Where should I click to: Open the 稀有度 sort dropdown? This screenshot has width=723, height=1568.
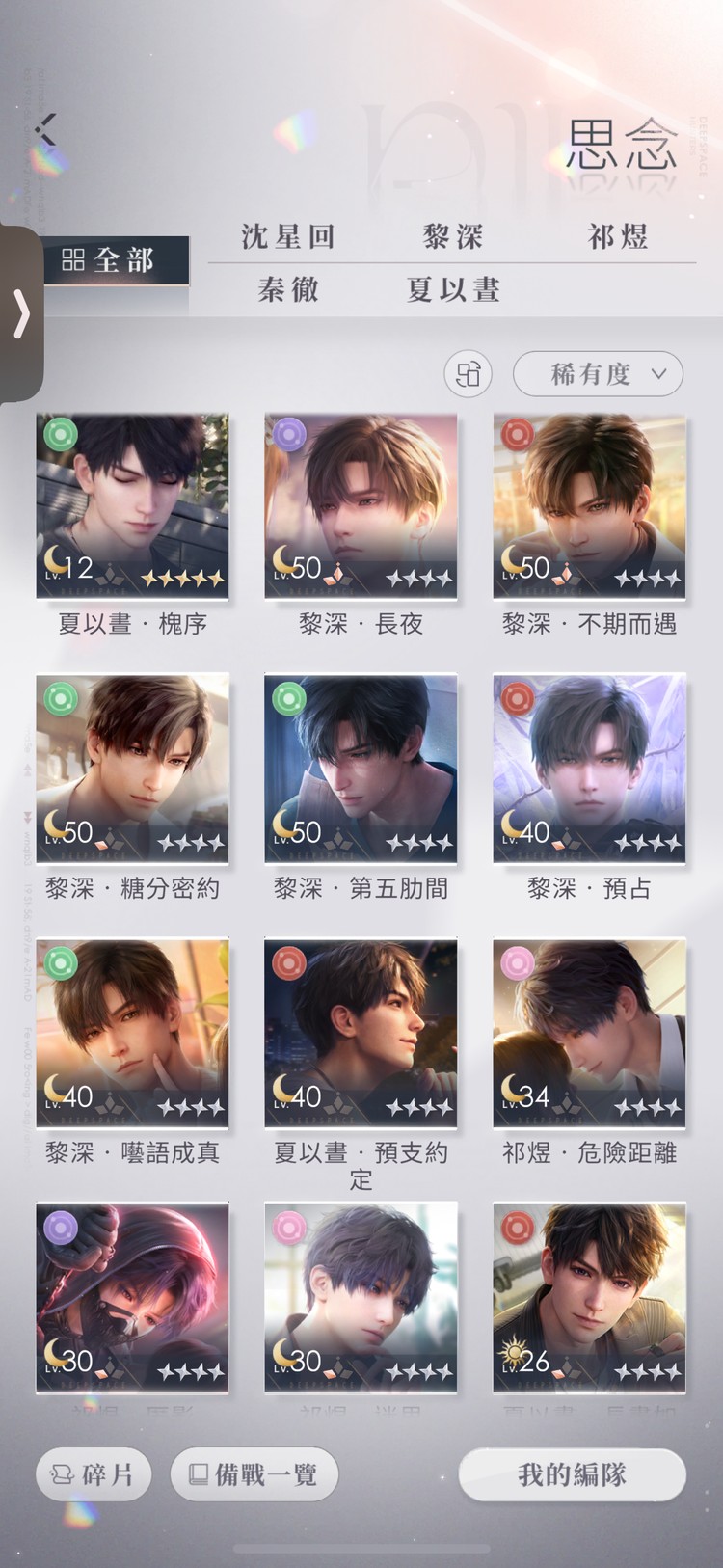click(598, 374)
